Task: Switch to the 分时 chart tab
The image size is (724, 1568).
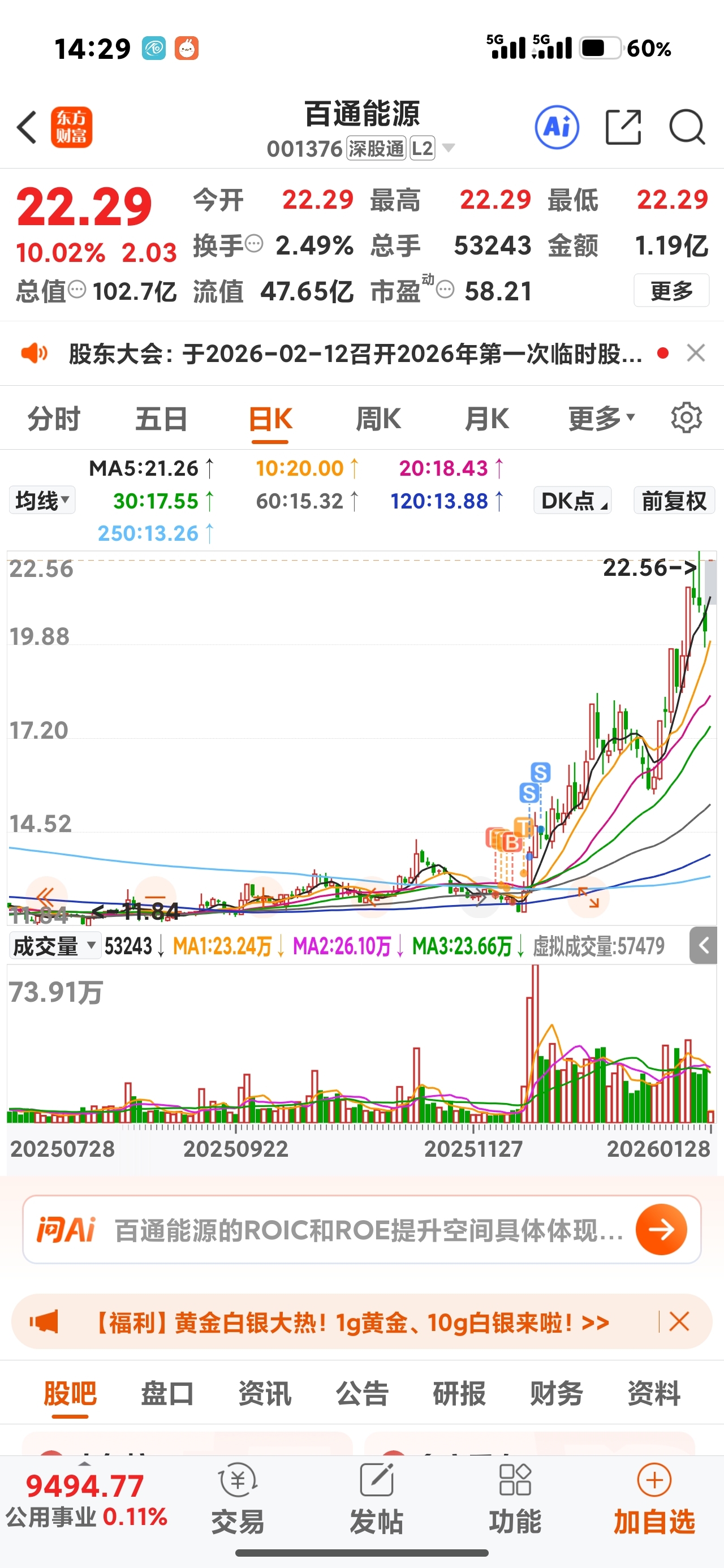Action: coord(54,419)
